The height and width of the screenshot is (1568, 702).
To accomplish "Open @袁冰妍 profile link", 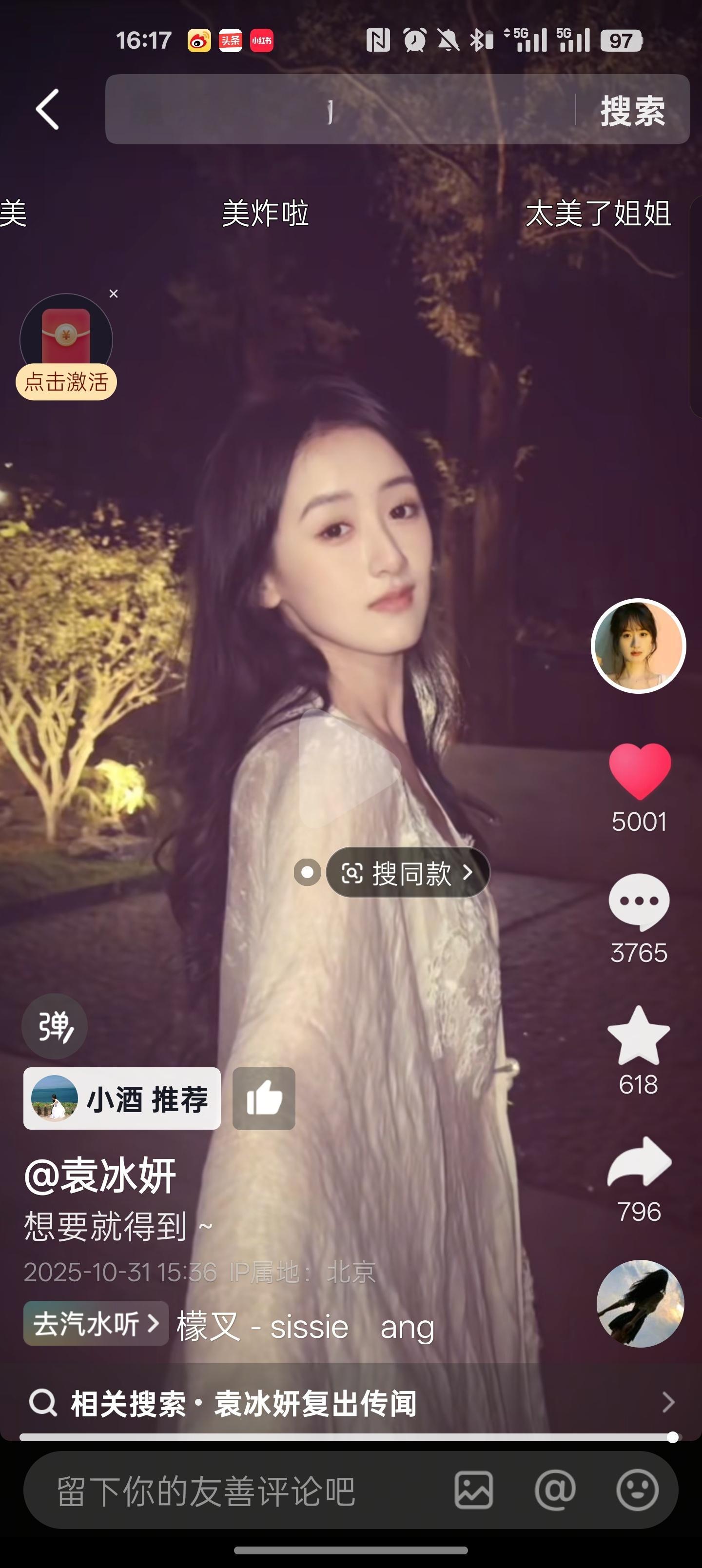I will (99, 1174).
